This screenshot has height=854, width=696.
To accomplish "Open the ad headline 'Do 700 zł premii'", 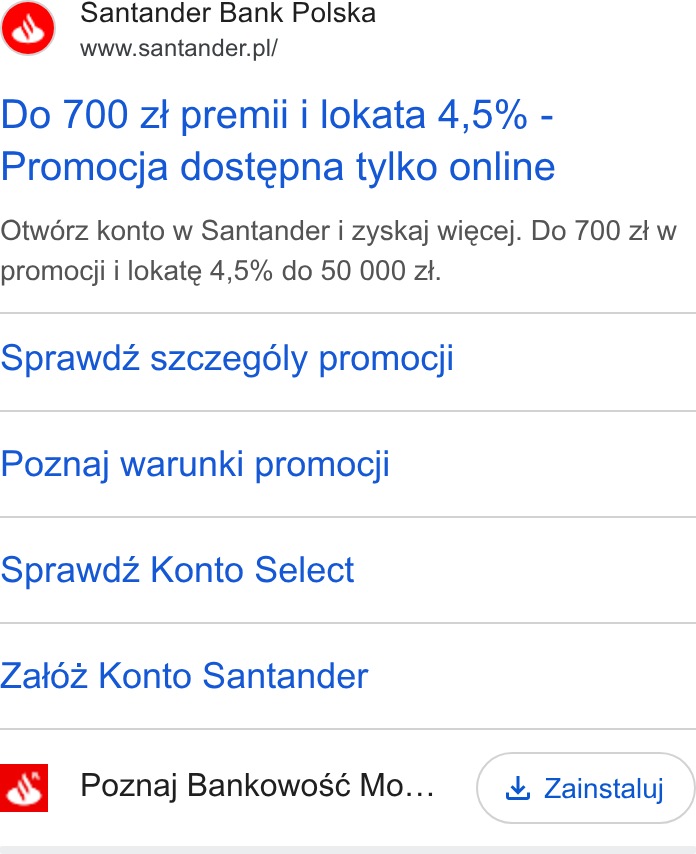I will tap(278, 140).
